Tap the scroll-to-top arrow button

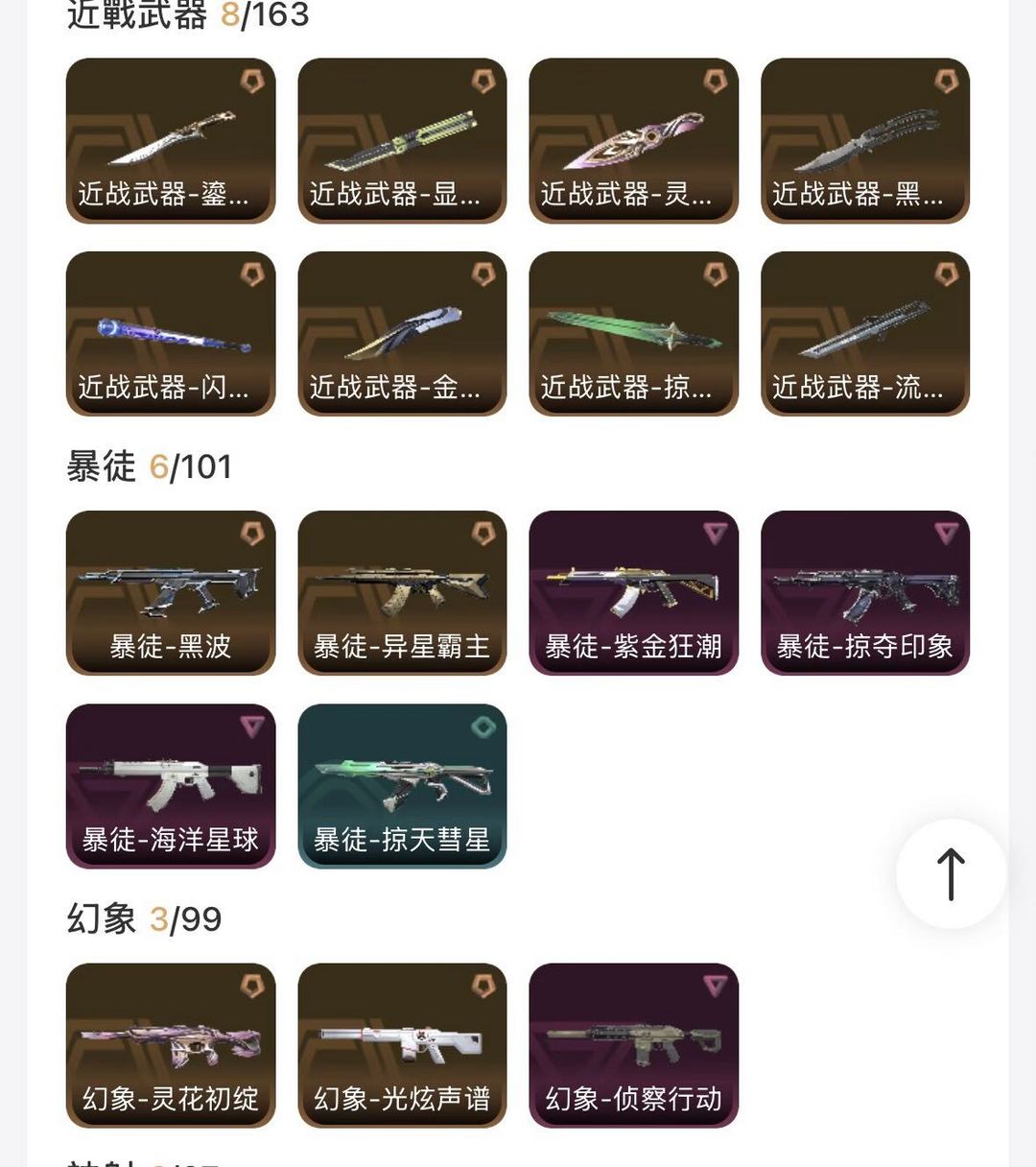tap(951, 873)
